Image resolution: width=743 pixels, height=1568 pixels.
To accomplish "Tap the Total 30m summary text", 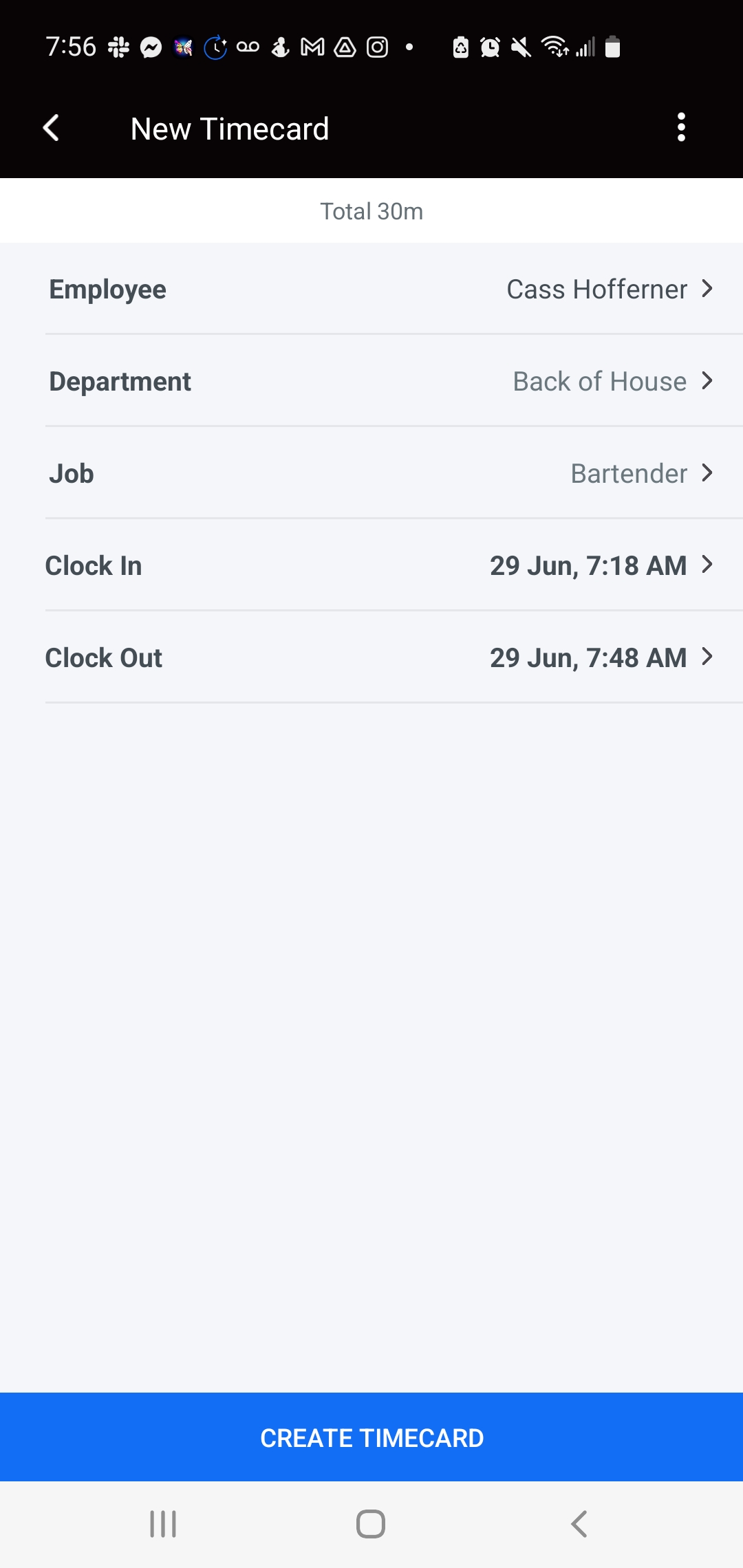I will point(371,210).
